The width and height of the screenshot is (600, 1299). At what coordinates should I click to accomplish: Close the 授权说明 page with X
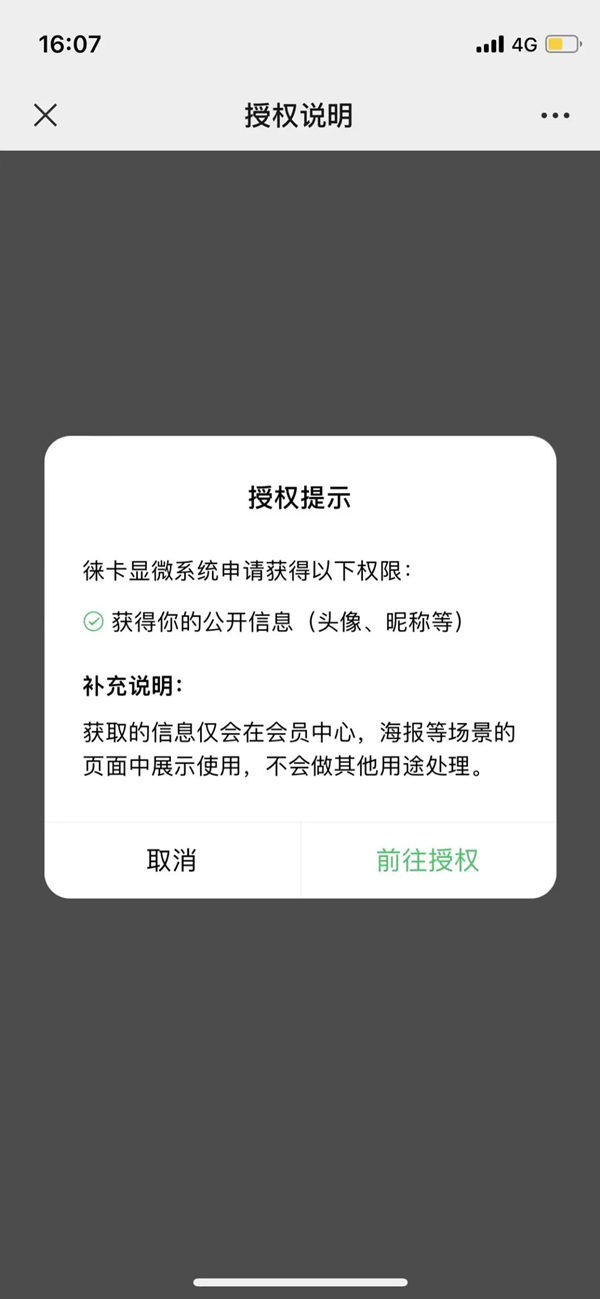point(45,115)
